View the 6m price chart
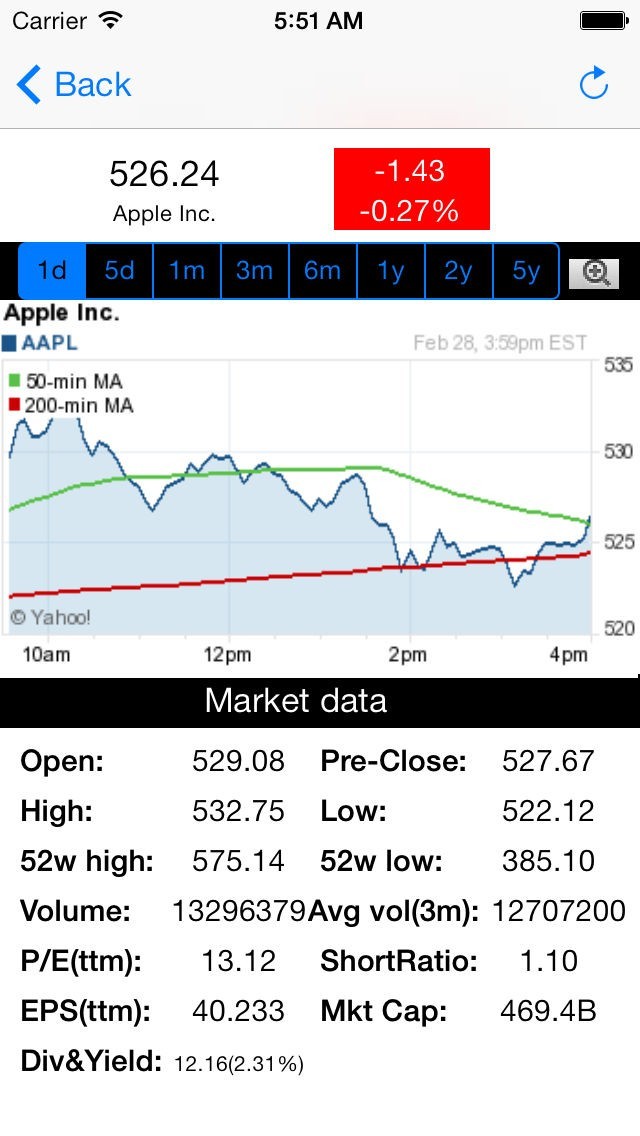Viewport: 640px width, 1136px height. click(322, 271)
